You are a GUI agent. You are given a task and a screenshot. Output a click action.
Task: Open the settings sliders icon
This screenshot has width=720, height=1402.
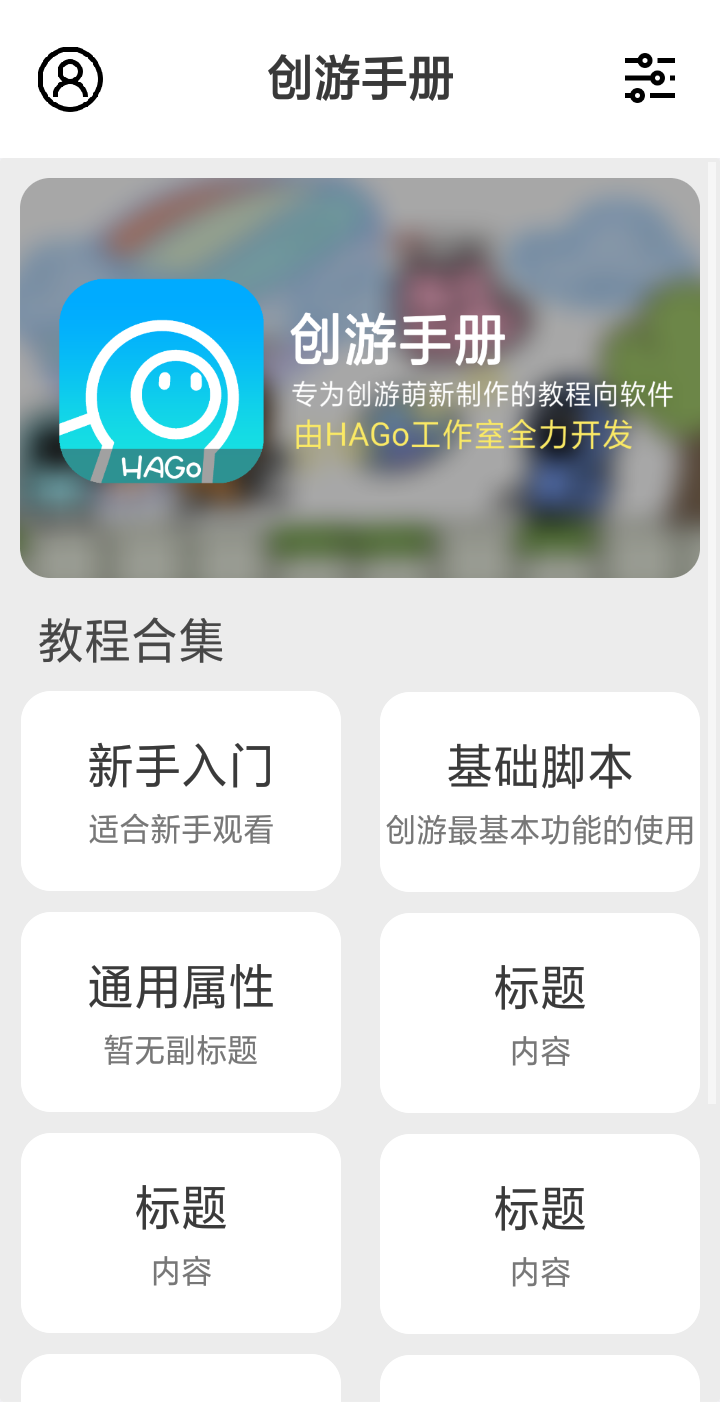click(650, 78)
